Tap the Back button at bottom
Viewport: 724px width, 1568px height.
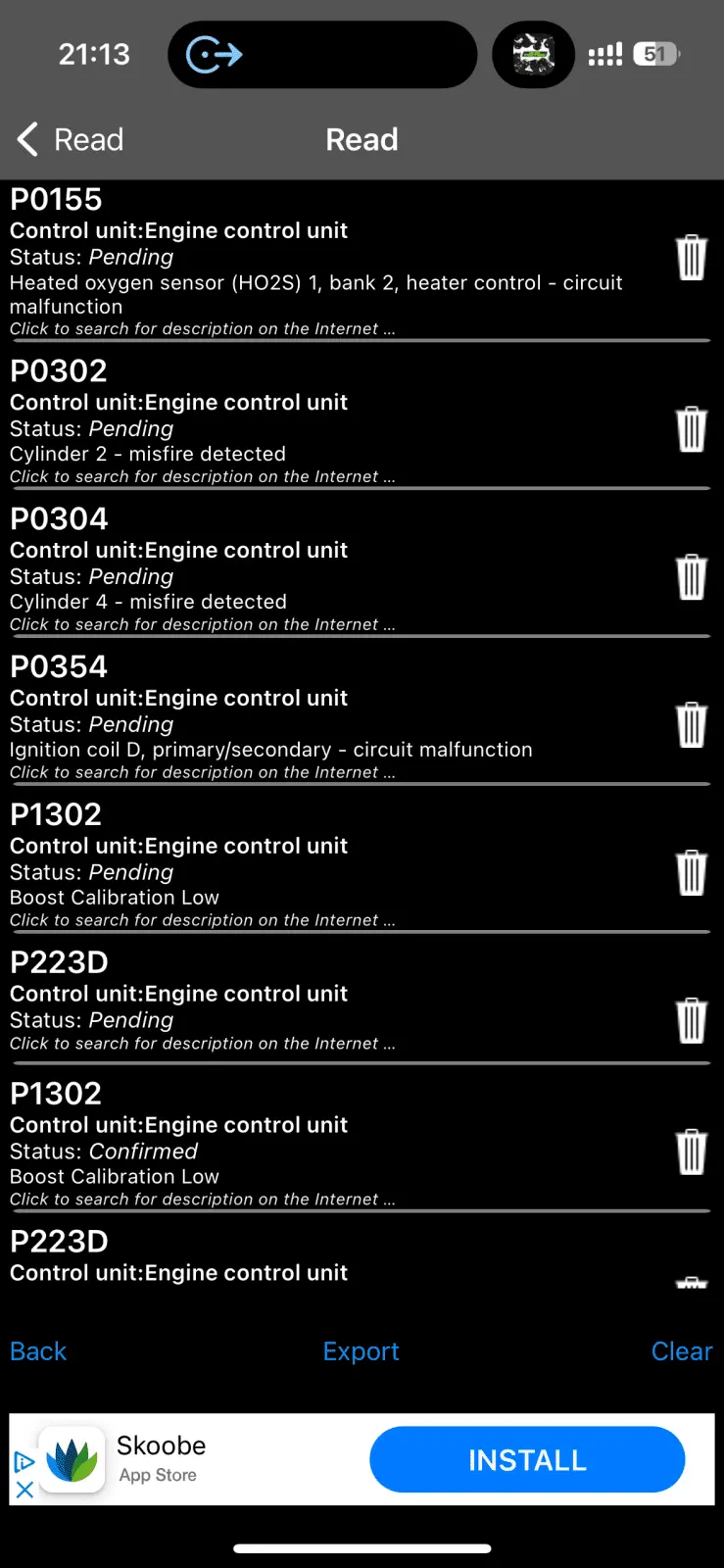(38, 1351)
